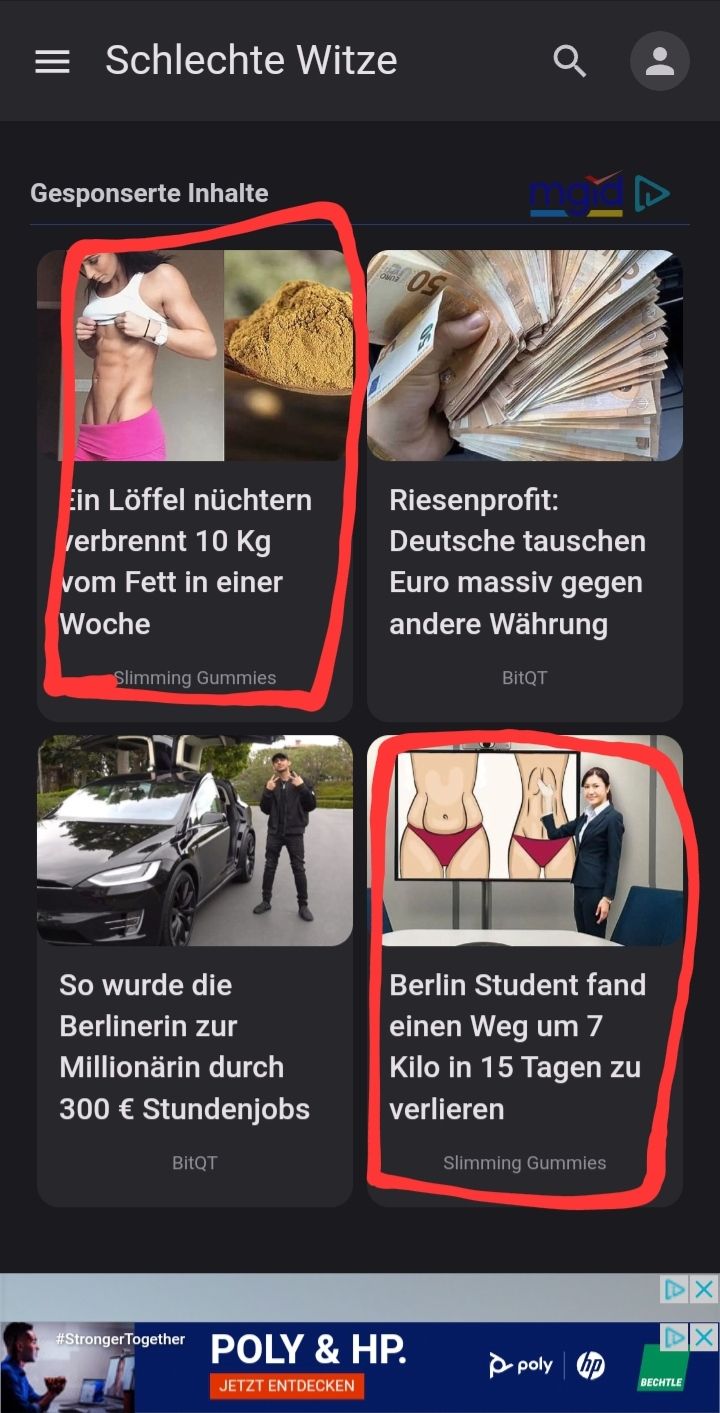Open the user profile icon
The width and height of the screenshot is (720, 1413).
point(659,62)
